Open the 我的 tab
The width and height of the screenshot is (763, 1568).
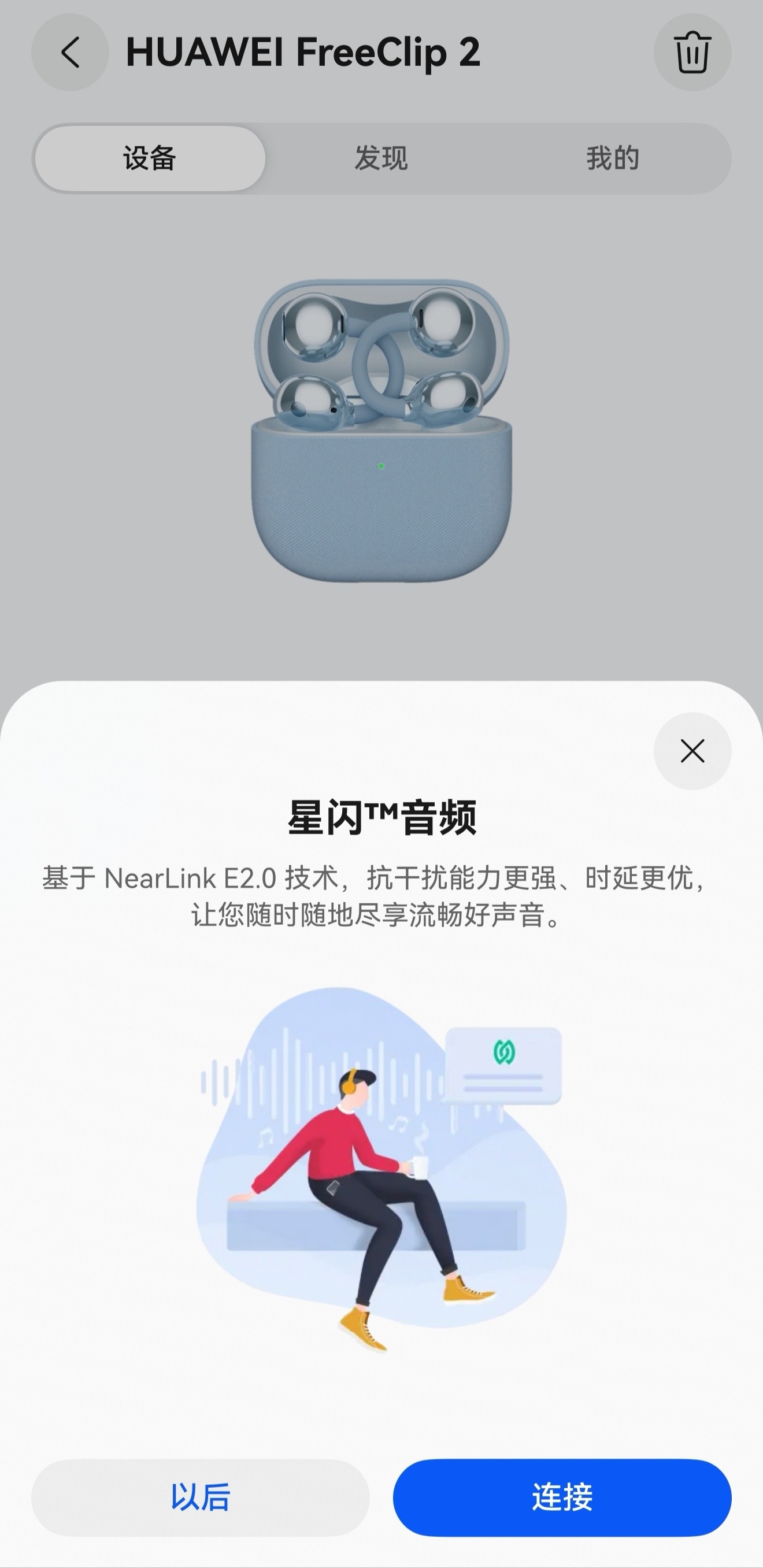click(612, 158)
